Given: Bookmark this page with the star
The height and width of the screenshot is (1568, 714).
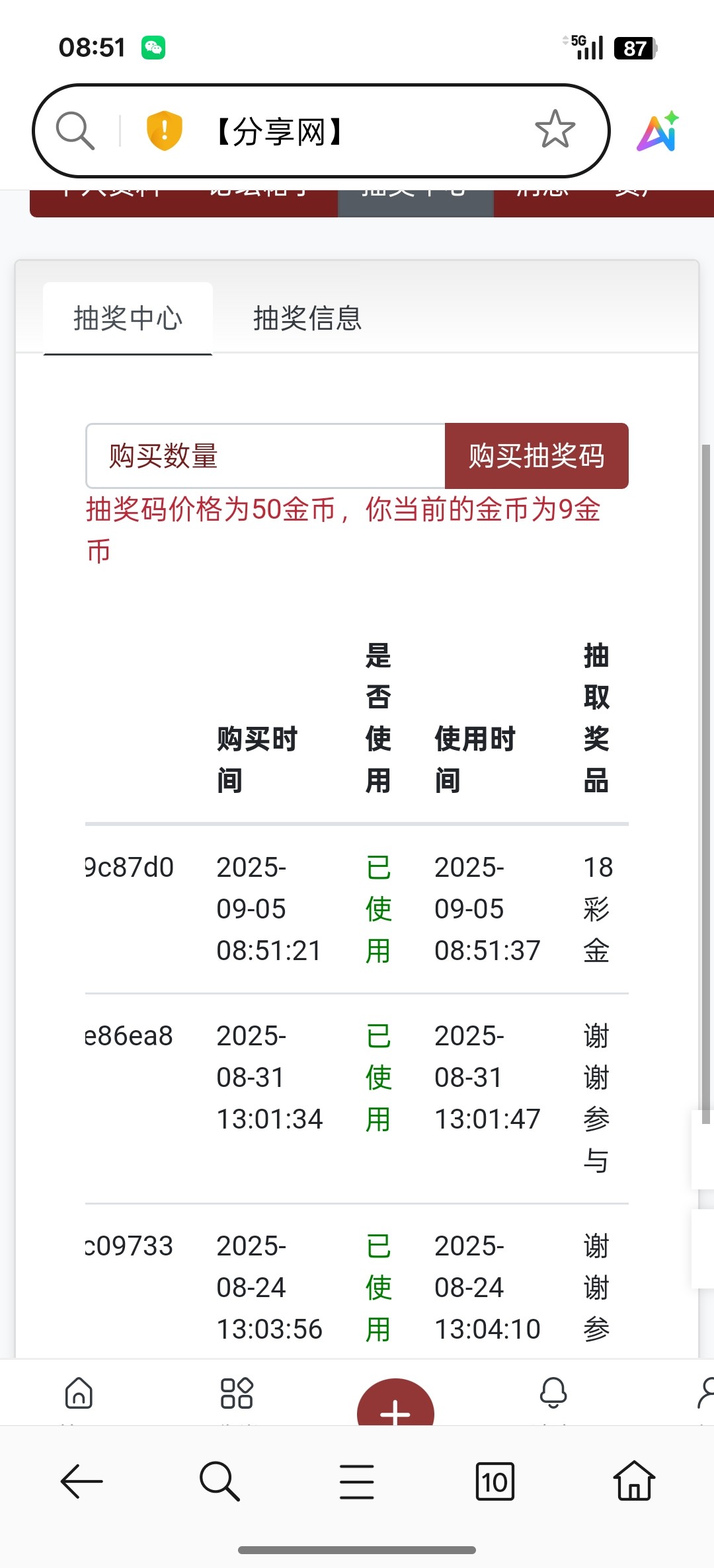Looking at the screenshot, I should pyautogui.click(x=555, y=130).
